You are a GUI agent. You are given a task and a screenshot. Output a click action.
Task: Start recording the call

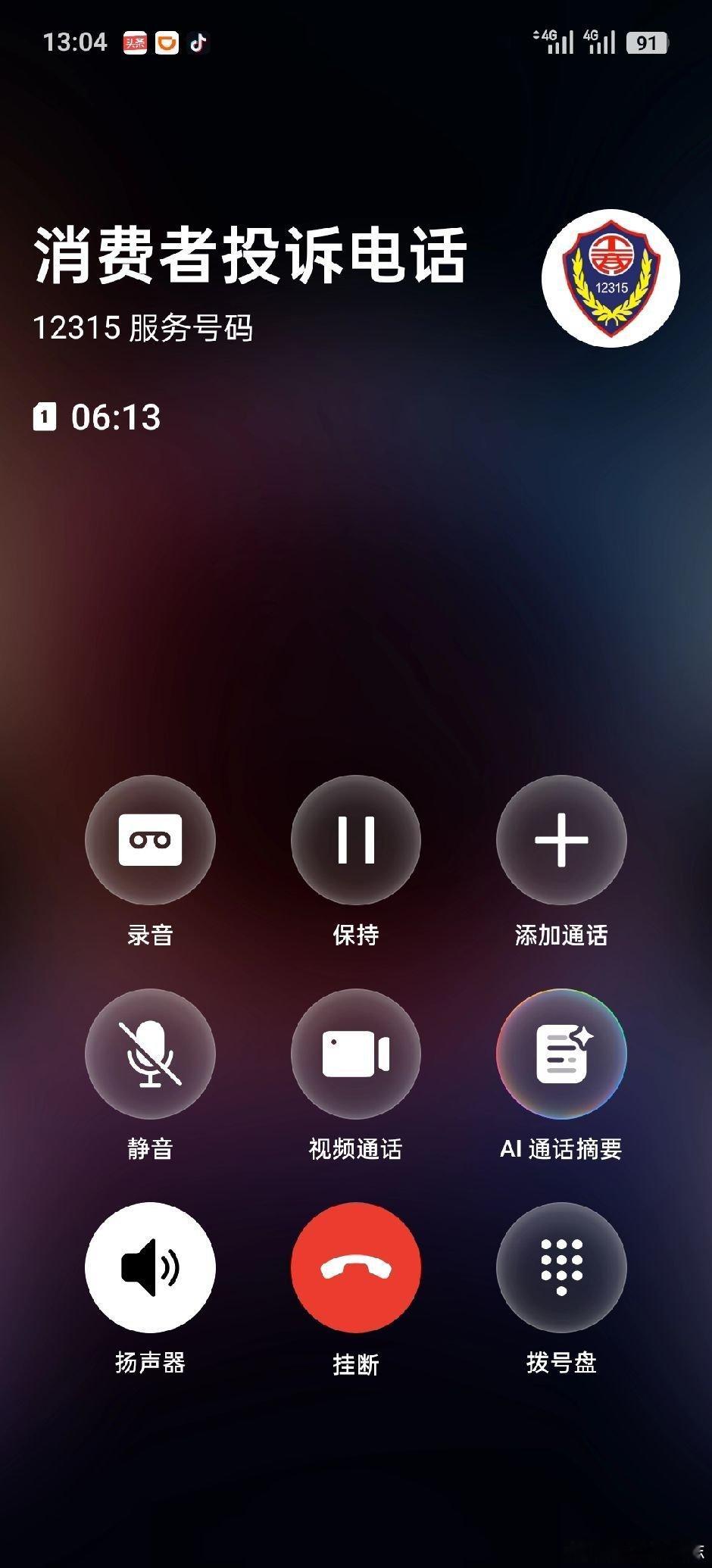tap(150, 839)
